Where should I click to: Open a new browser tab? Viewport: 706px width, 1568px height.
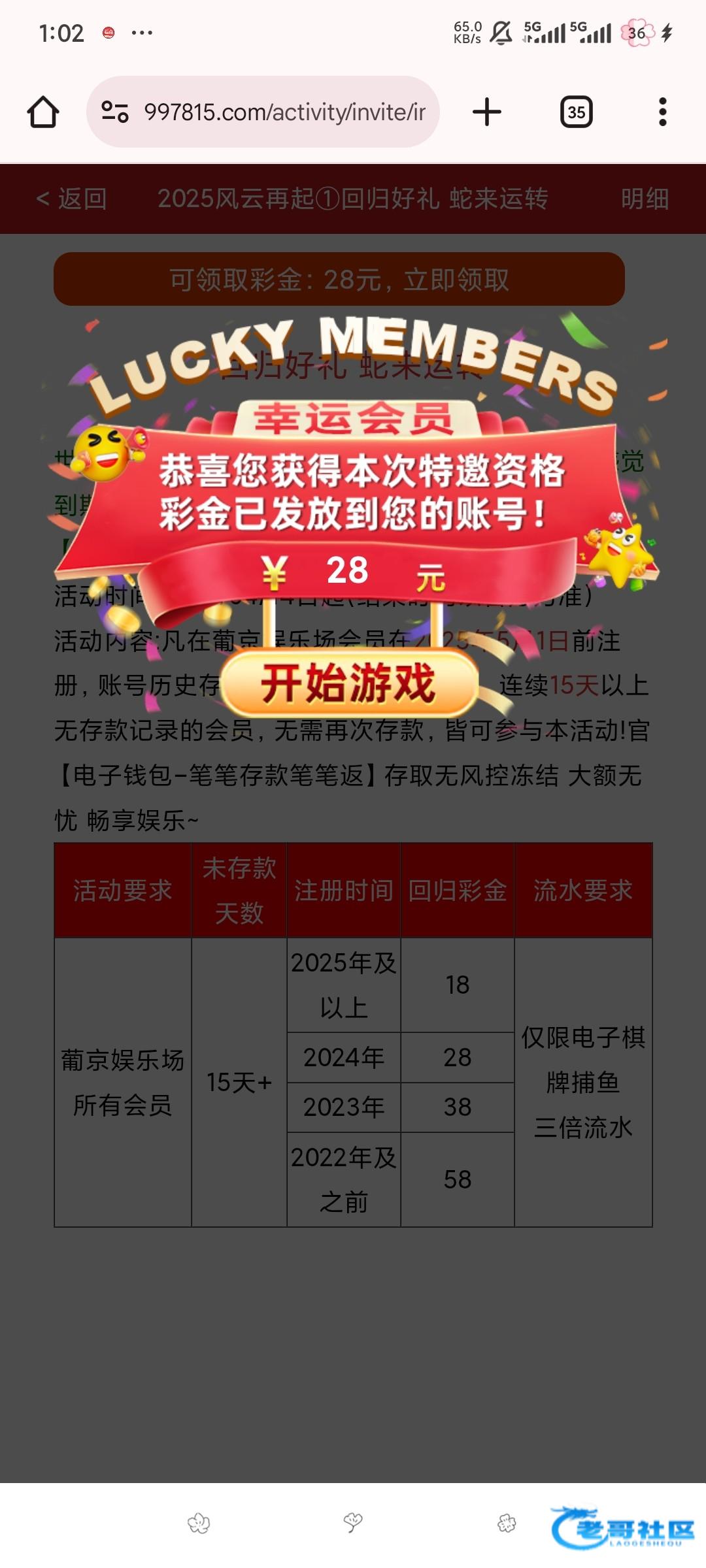(x=486, y=112)
